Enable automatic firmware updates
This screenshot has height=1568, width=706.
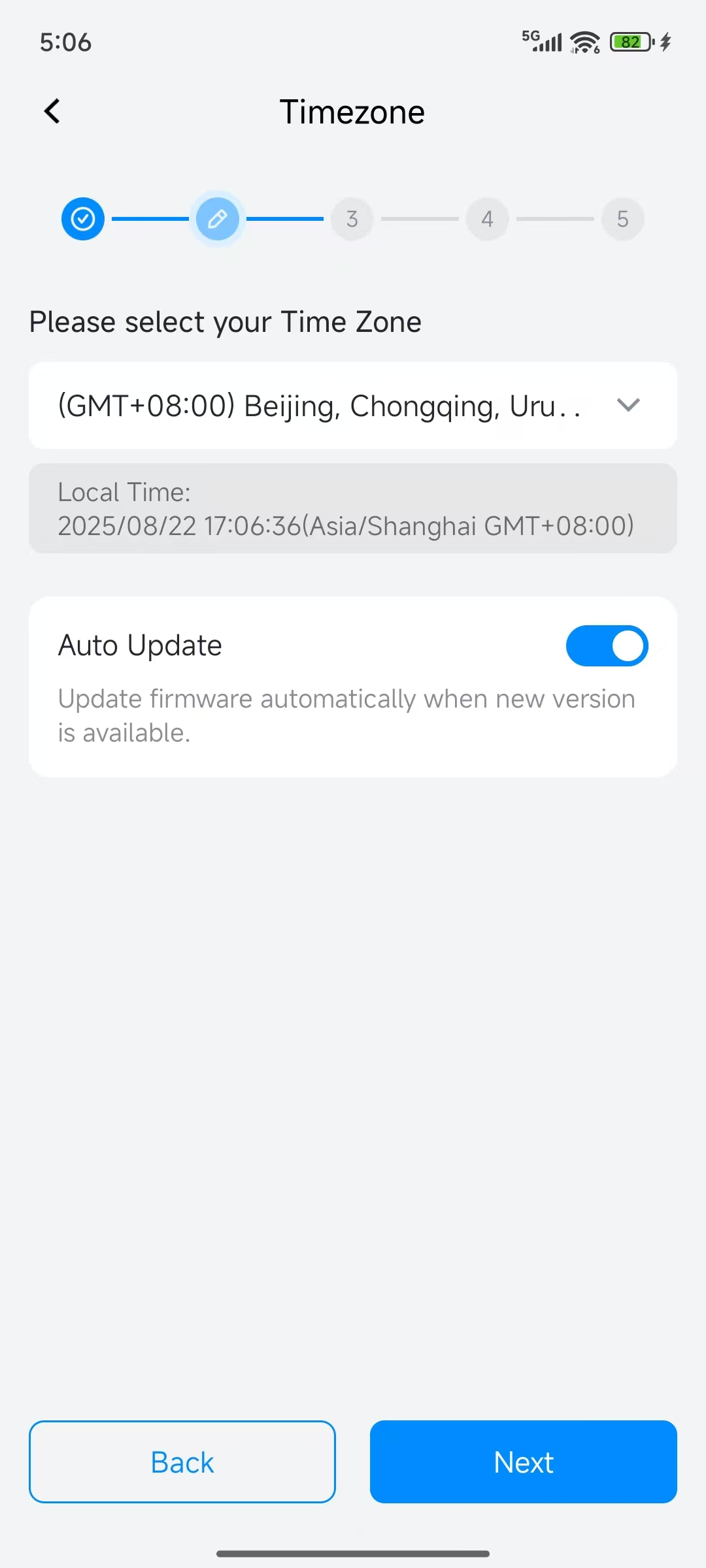click(607, 645)
